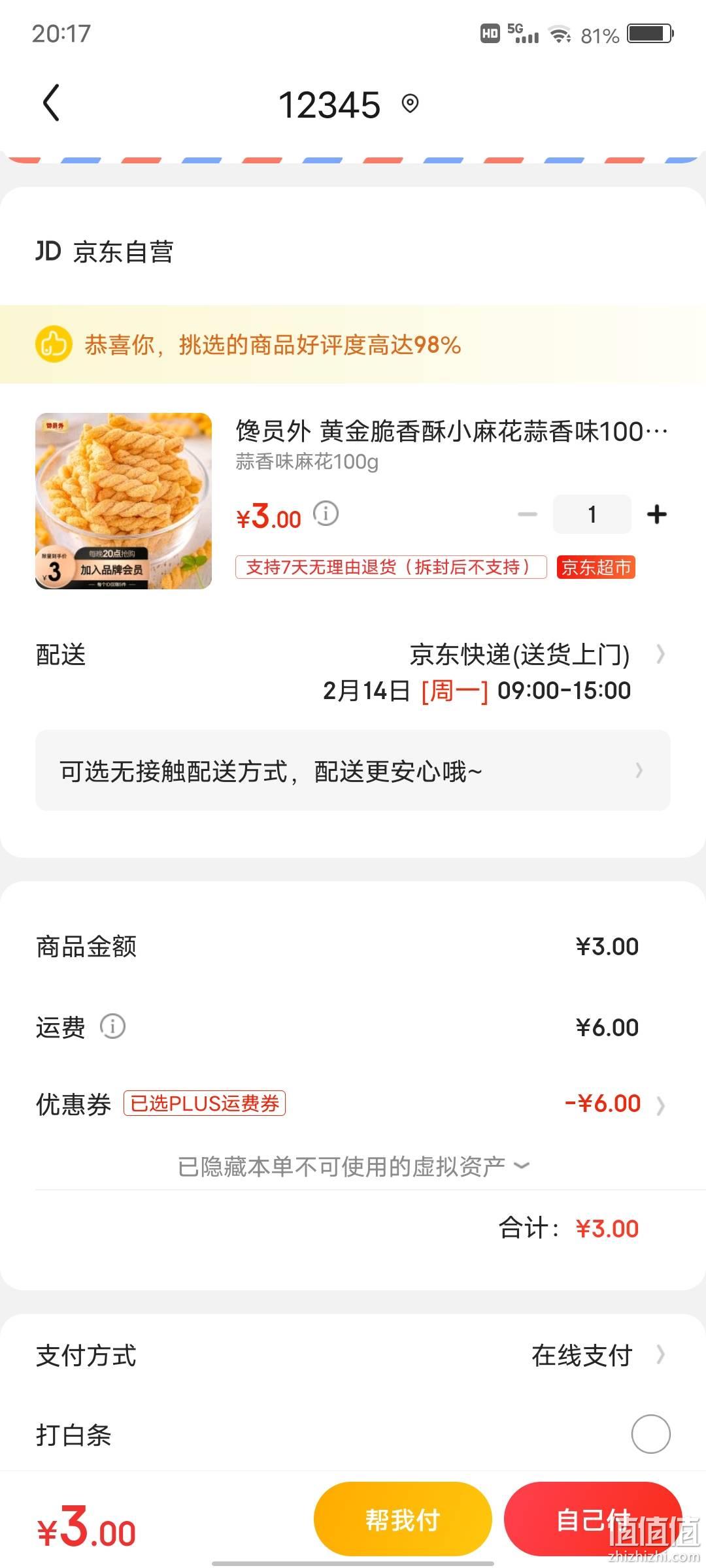This screenshot has height=1568, width=706.
Task: Open the 12345 delivery address selector
Action: tap(348, 105)
